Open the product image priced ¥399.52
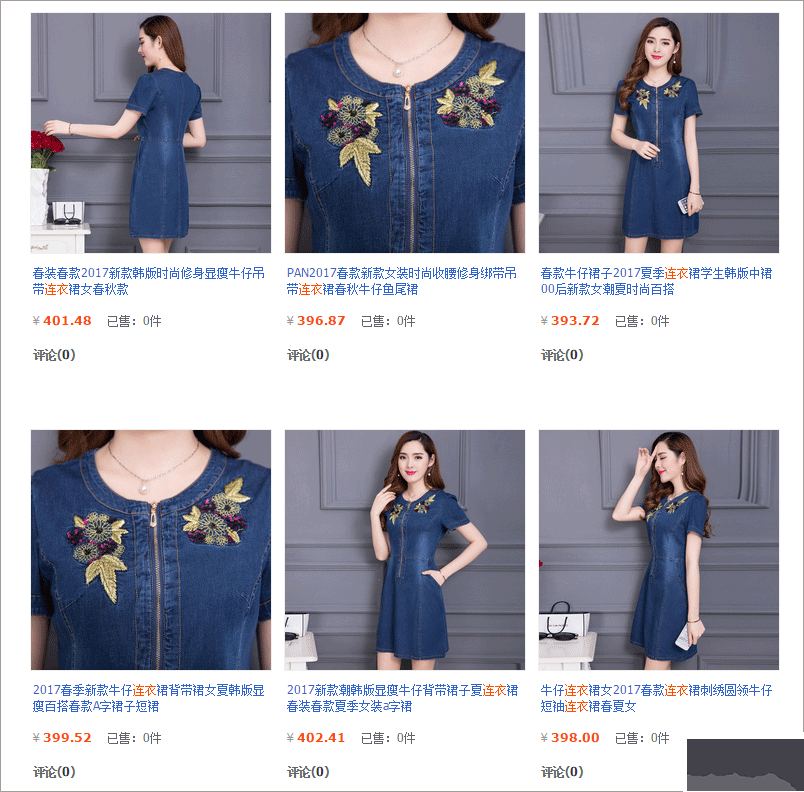The height and width of the screenshot is (792, 804). (150, 550)
